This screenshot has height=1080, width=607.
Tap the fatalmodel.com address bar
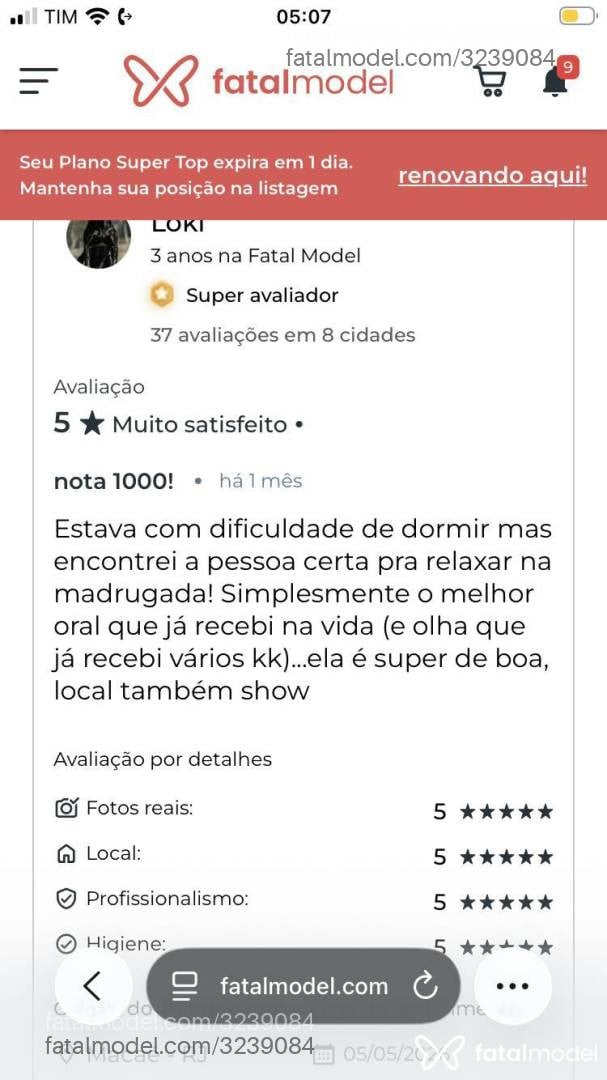pyautogui.click(x=303, y=986)
